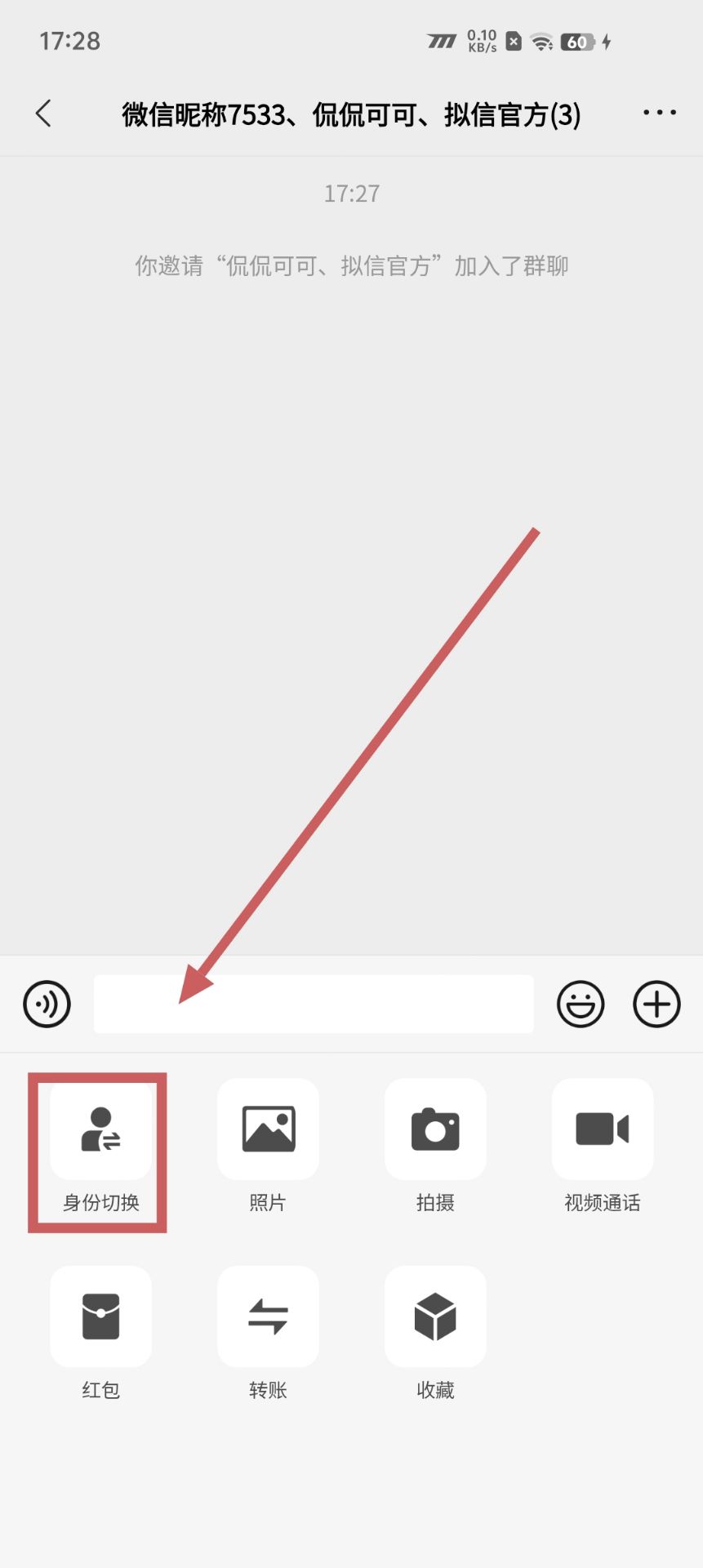The height and width of the screenshot is (1568, 703).
Task: Go back from the group chat
Action: [x=44, y=114]
